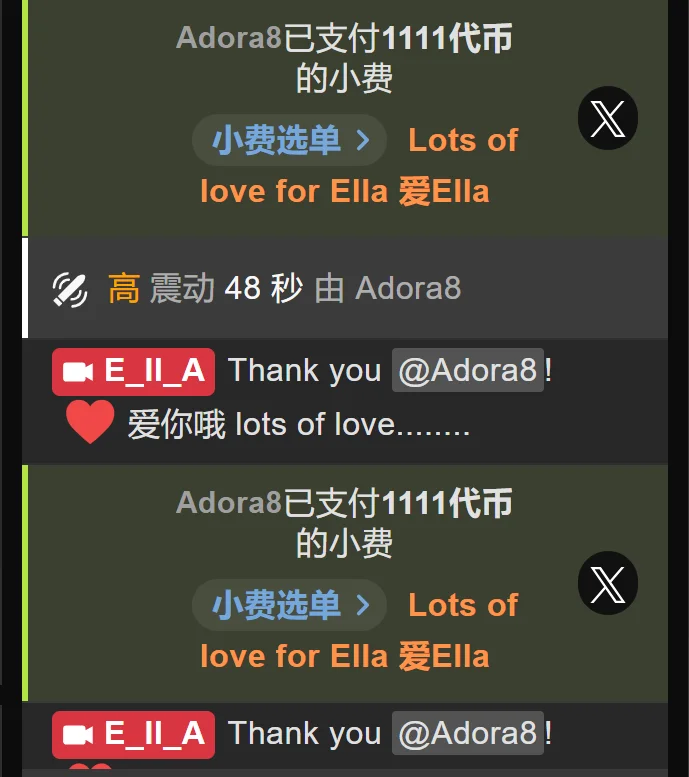Tap the @Adora8 mention in the 爱你哦 message
This screenshot has width=689, height=777.
467,371
